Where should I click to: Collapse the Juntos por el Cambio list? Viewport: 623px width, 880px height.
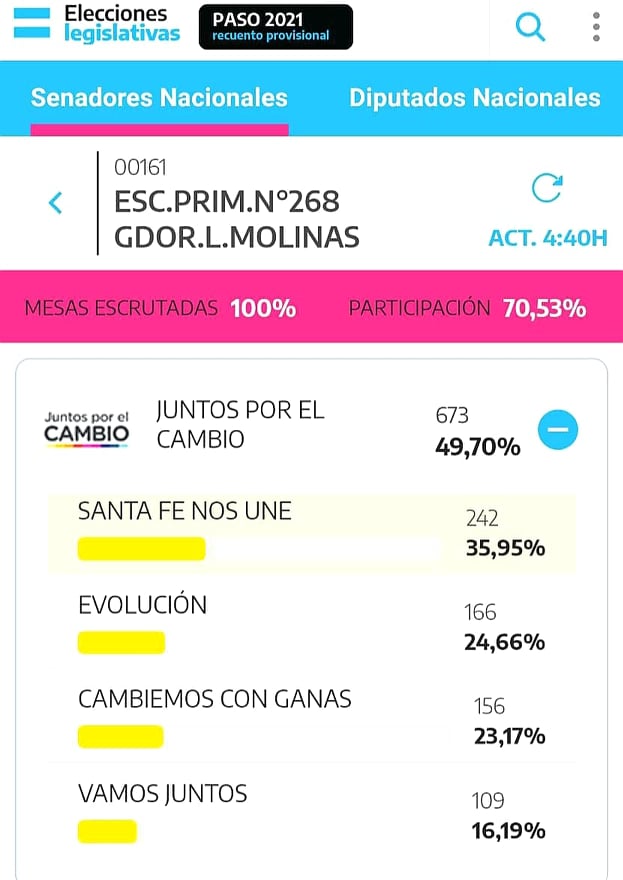[558, 430]
